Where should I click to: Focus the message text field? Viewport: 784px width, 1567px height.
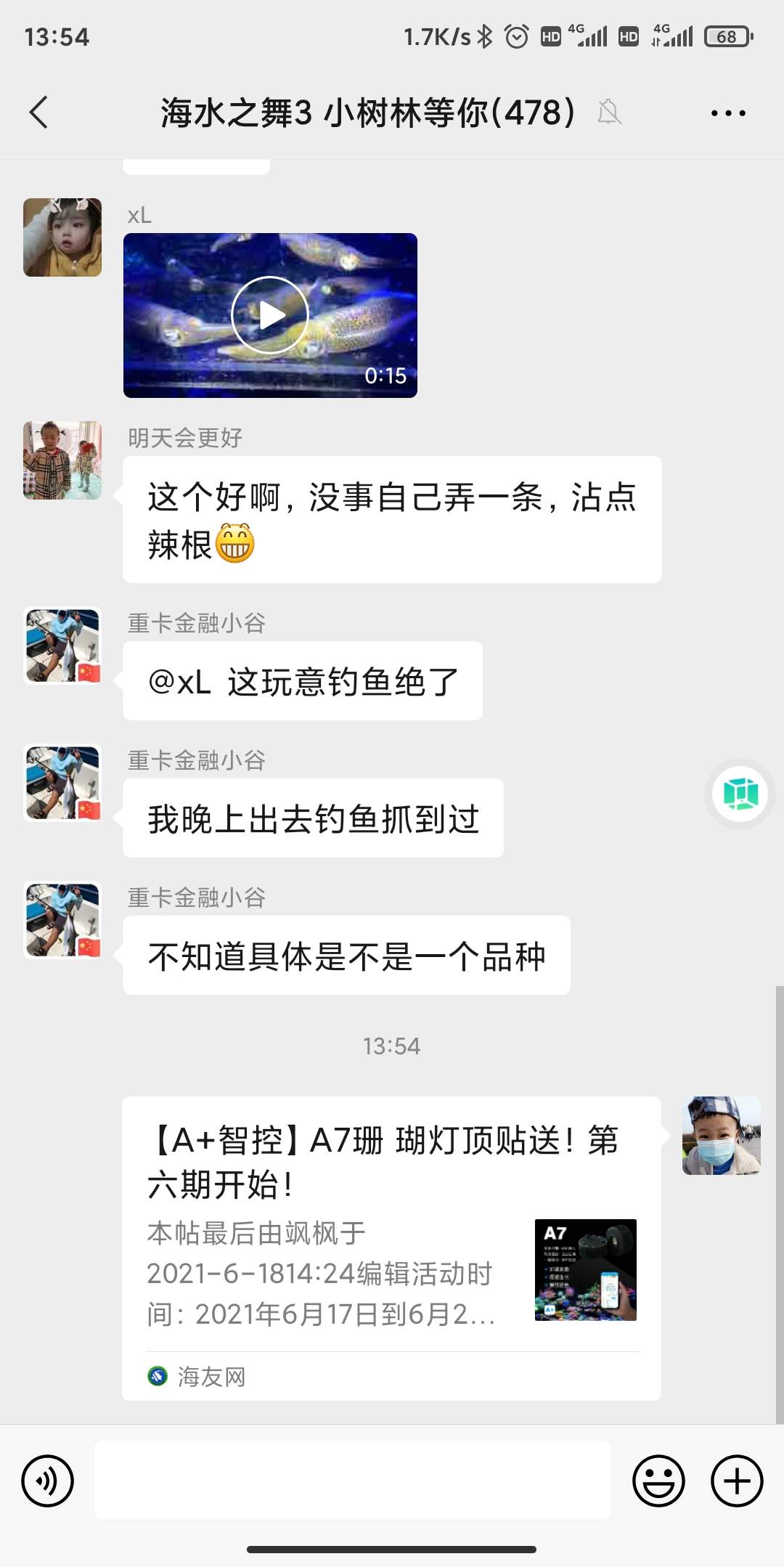tap(353, 1480)
